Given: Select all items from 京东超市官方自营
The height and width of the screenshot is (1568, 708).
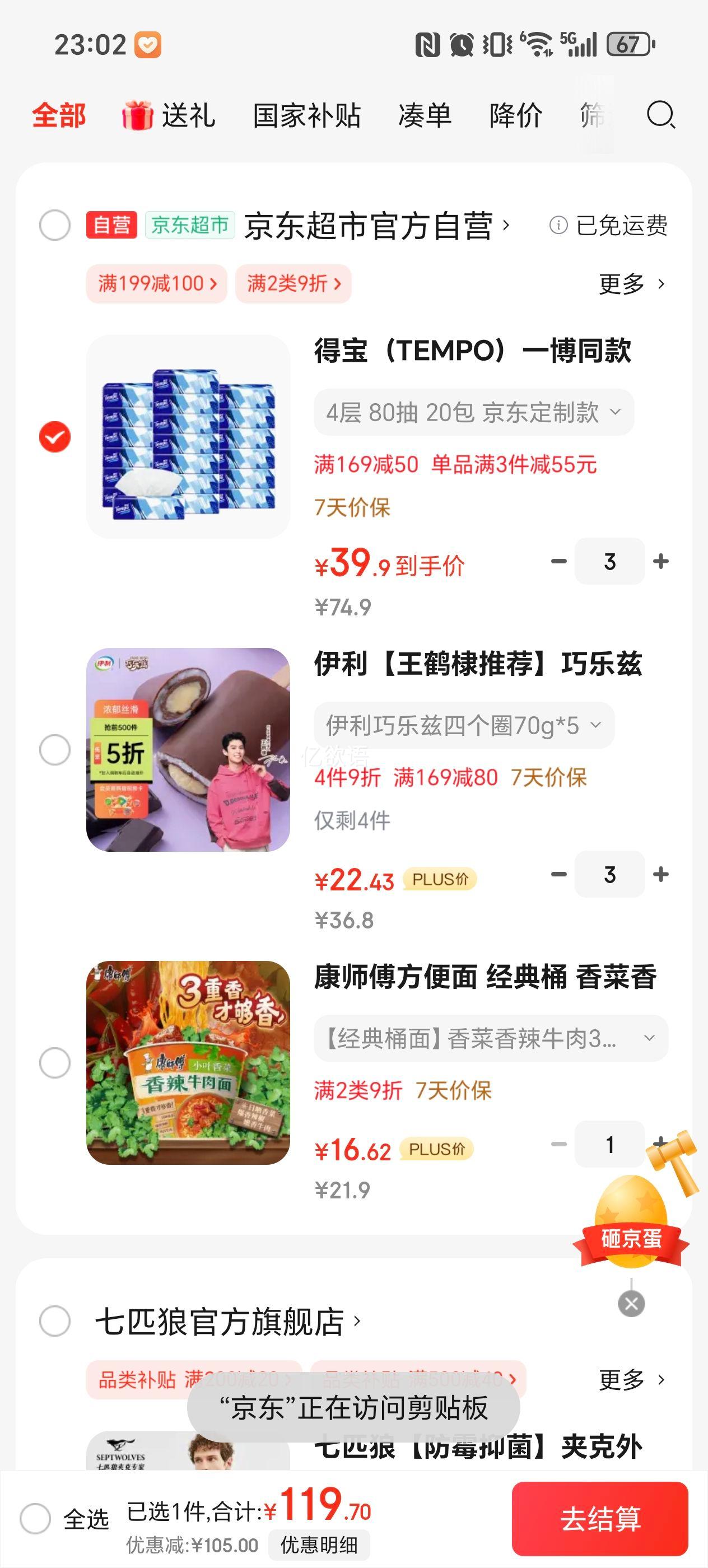Looking at the screenshot, I should 55,225.
